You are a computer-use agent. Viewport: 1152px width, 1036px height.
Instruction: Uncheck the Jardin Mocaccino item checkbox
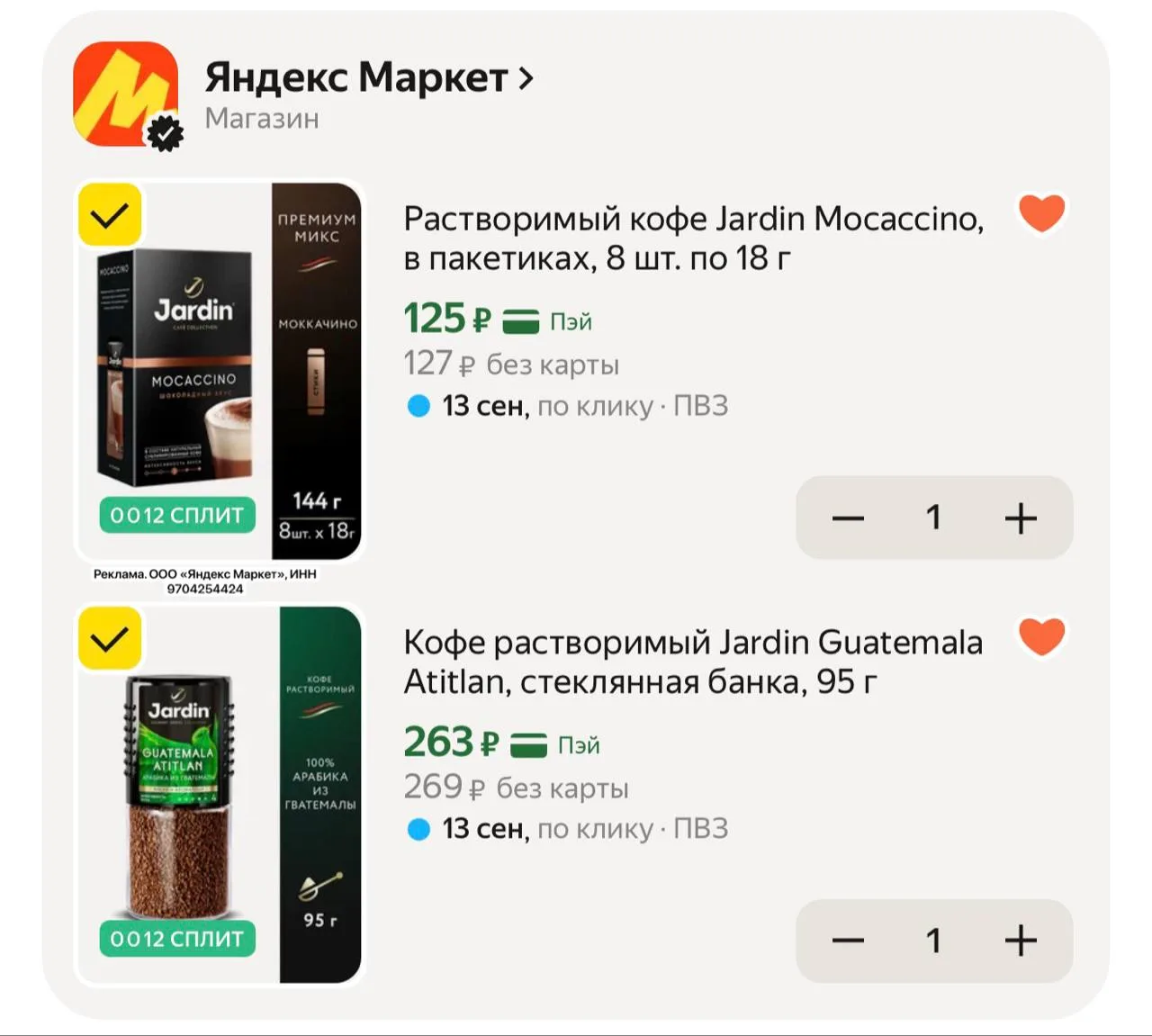click(x=110, y=216)
